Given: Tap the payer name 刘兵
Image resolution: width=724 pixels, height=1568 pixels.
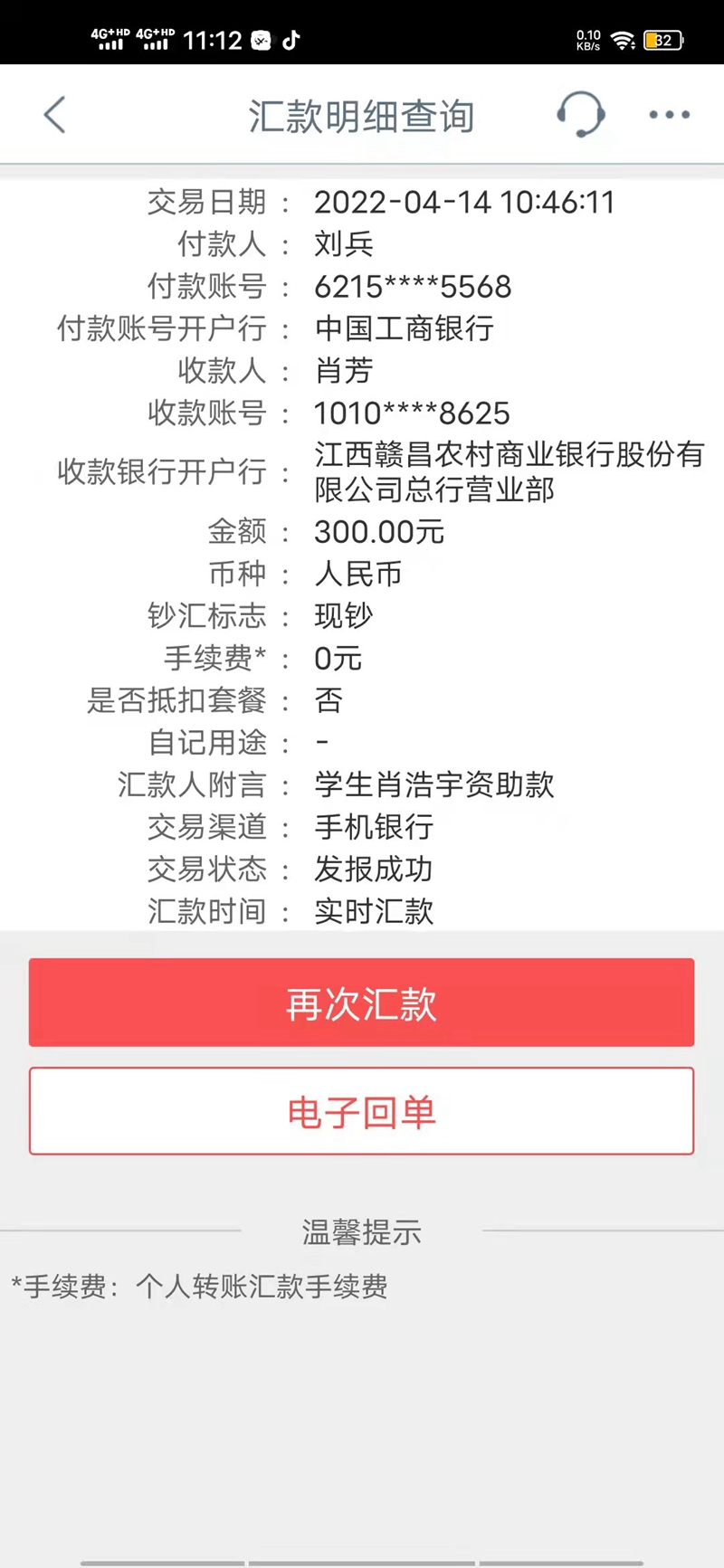Looking at the screenshot, I should point(344,244).
